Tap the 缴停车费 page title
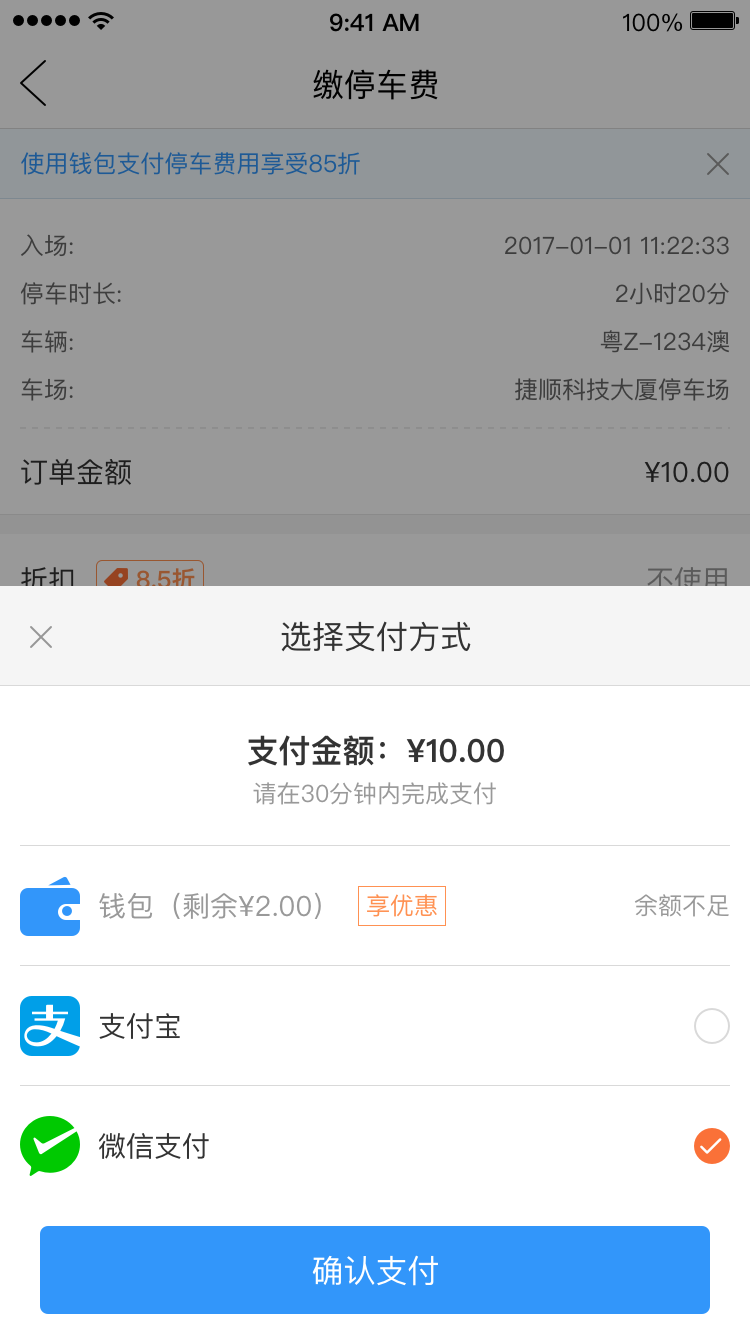 [375, 87]
